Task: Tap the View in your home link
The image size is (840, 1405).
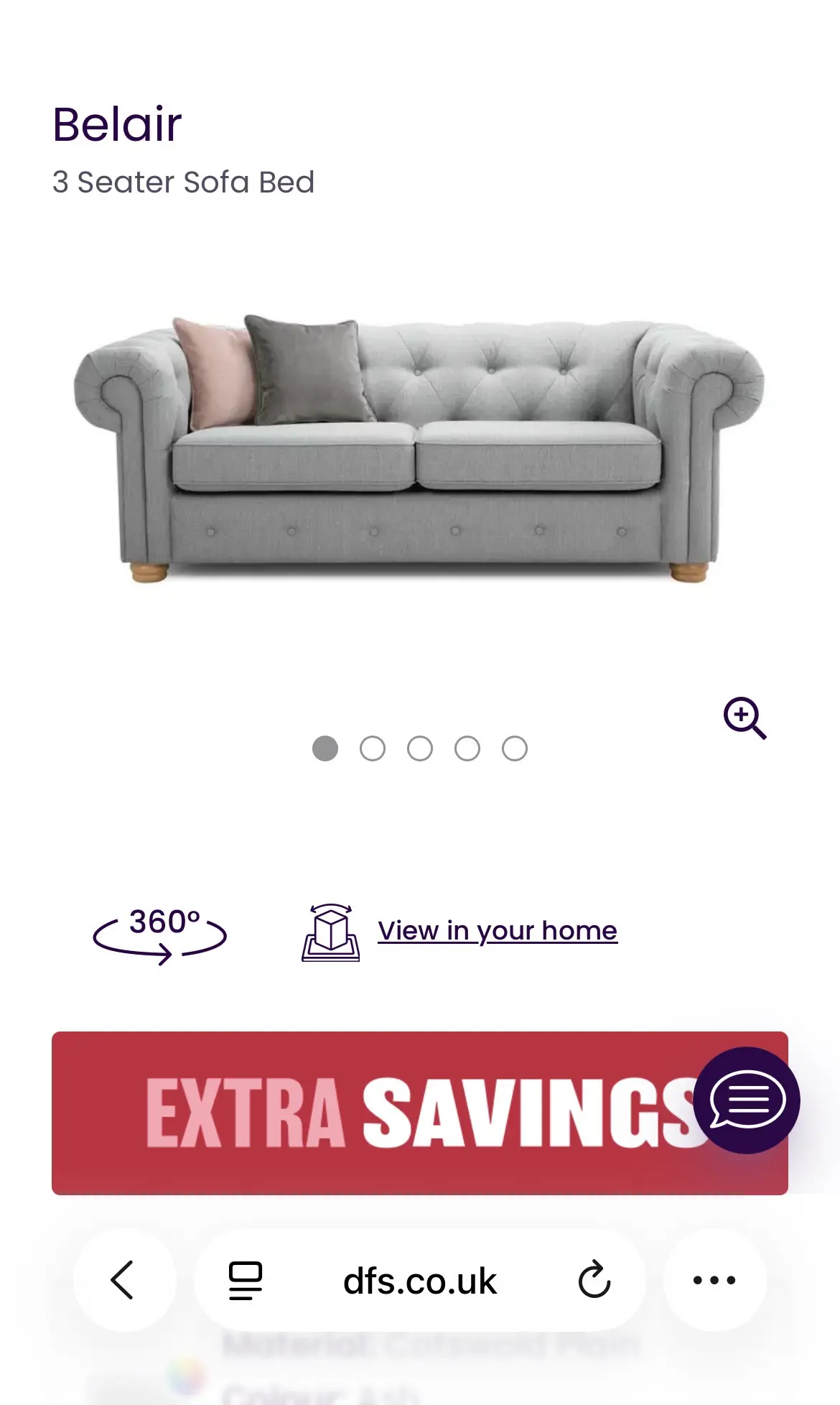Action: point(497,931)
